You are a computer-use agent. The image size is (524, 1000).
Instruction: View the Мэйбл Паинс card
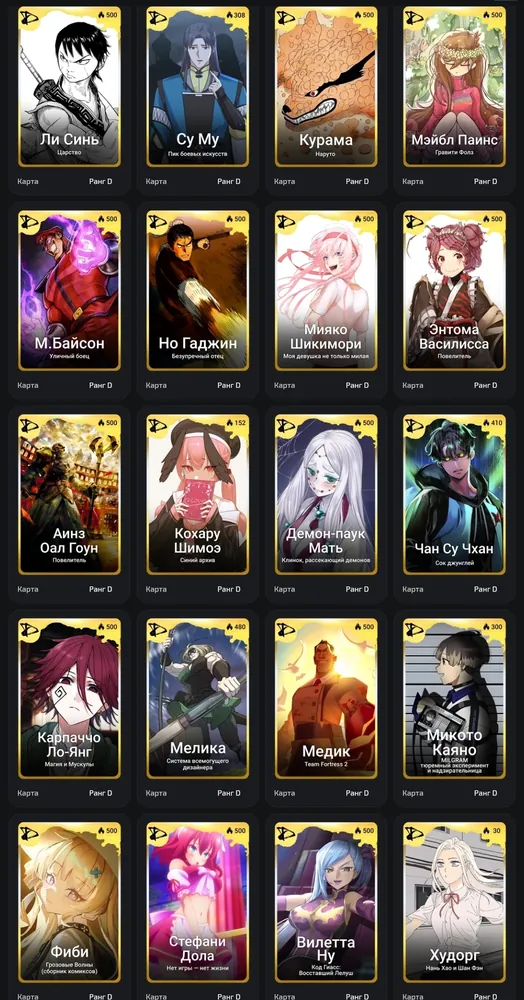(x=454, y=87)
